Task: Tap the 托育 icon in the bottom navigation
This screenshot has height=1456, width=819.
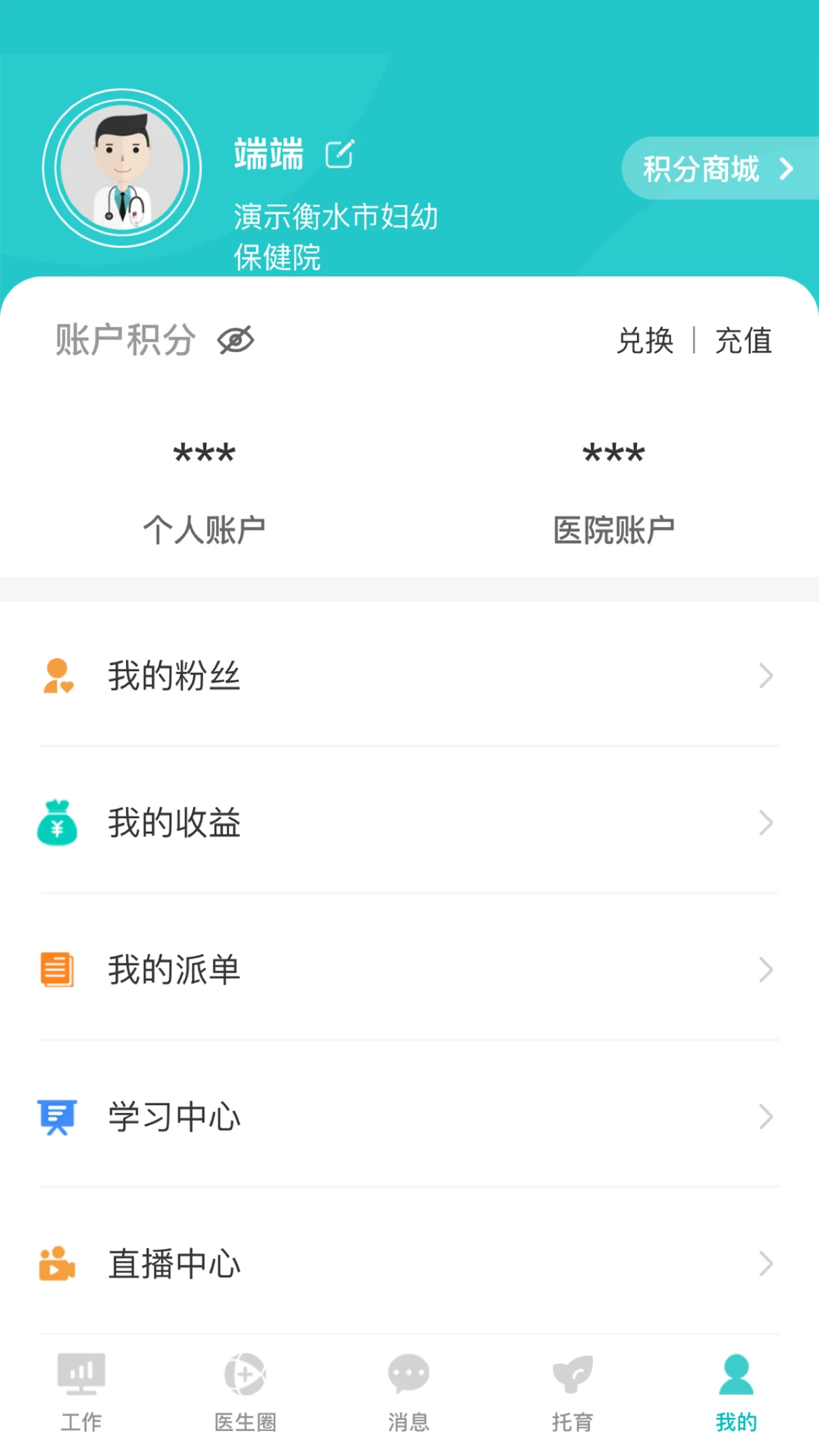Action: click(x=573, y=1374)
